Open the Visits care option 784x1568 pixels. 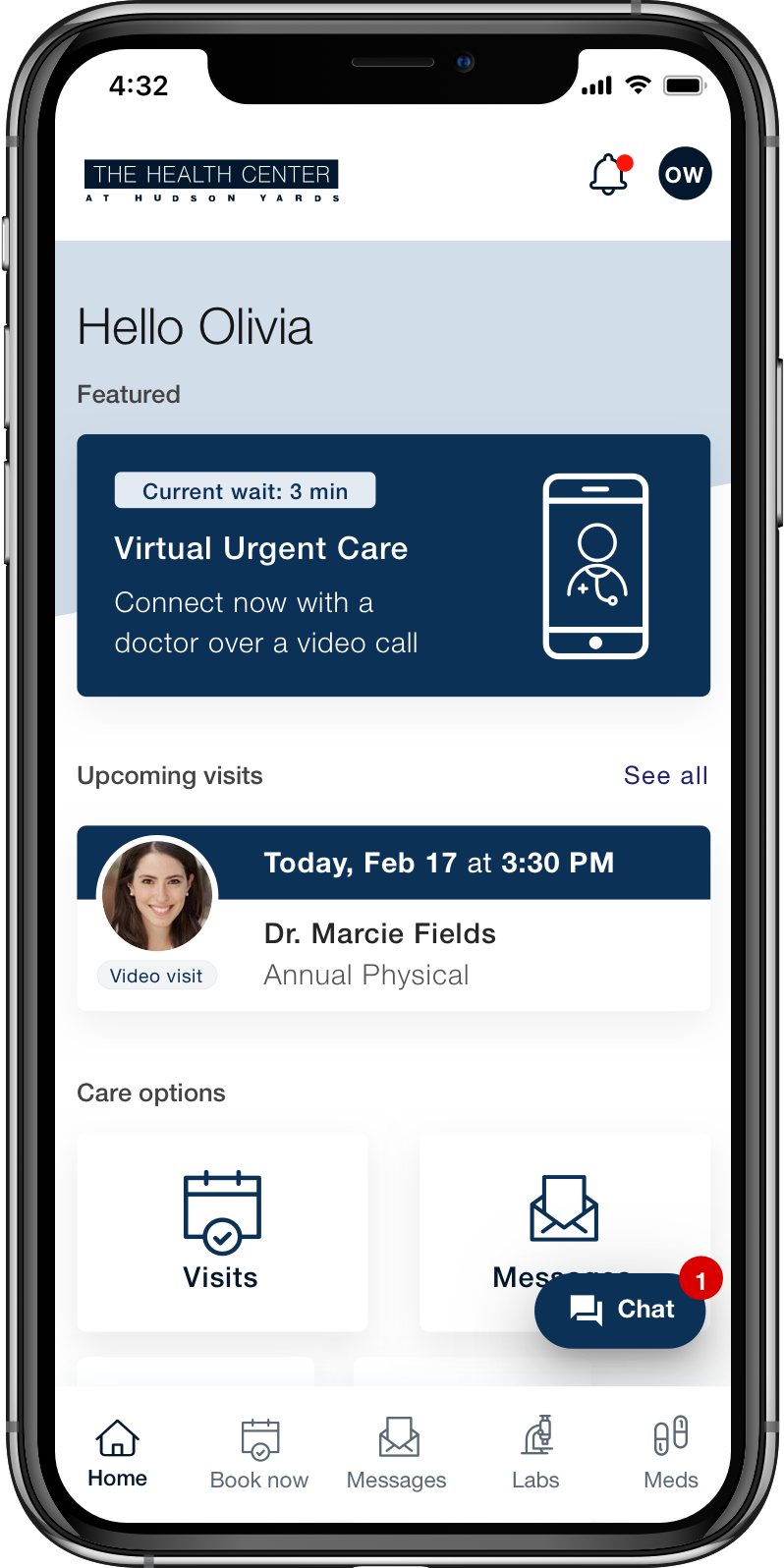pos(222,1231)
